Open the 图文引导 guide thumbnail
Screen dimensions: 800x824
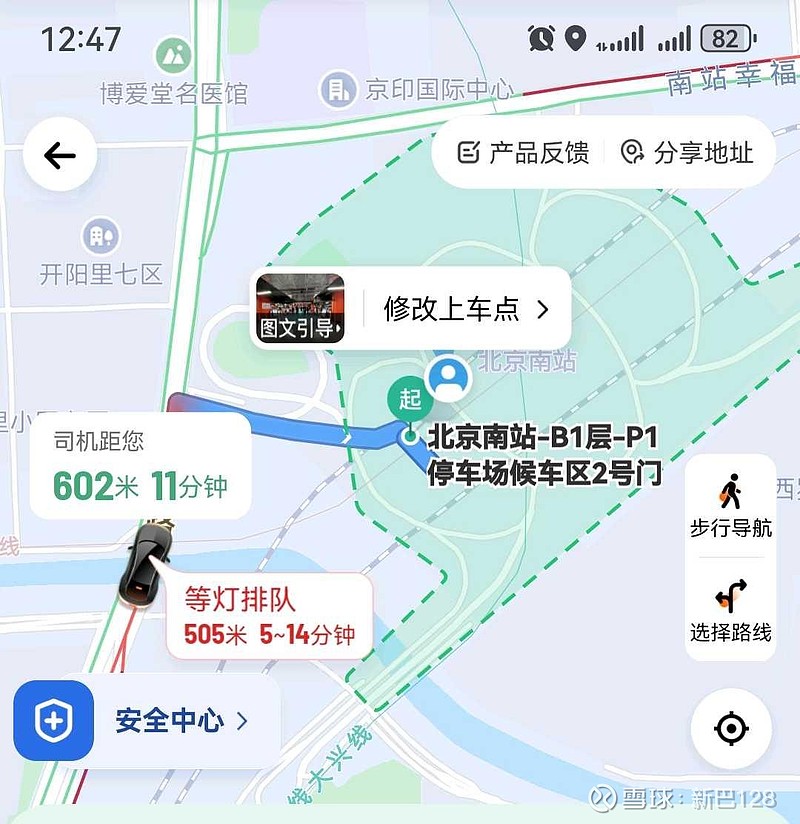303,303
